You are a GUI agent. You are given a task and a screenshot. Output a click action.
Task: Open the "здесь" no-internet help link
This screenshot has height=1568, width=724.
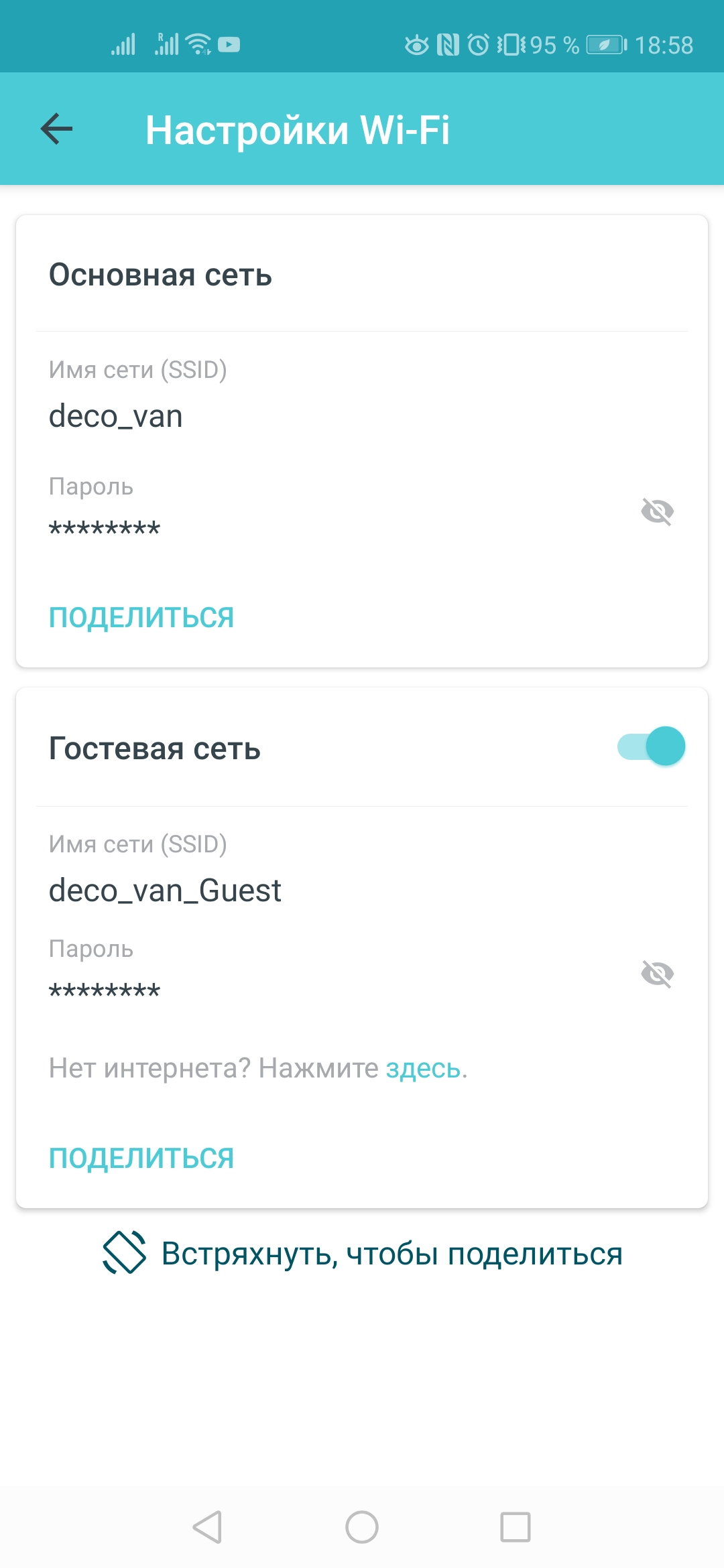[x=423, y=1068]
